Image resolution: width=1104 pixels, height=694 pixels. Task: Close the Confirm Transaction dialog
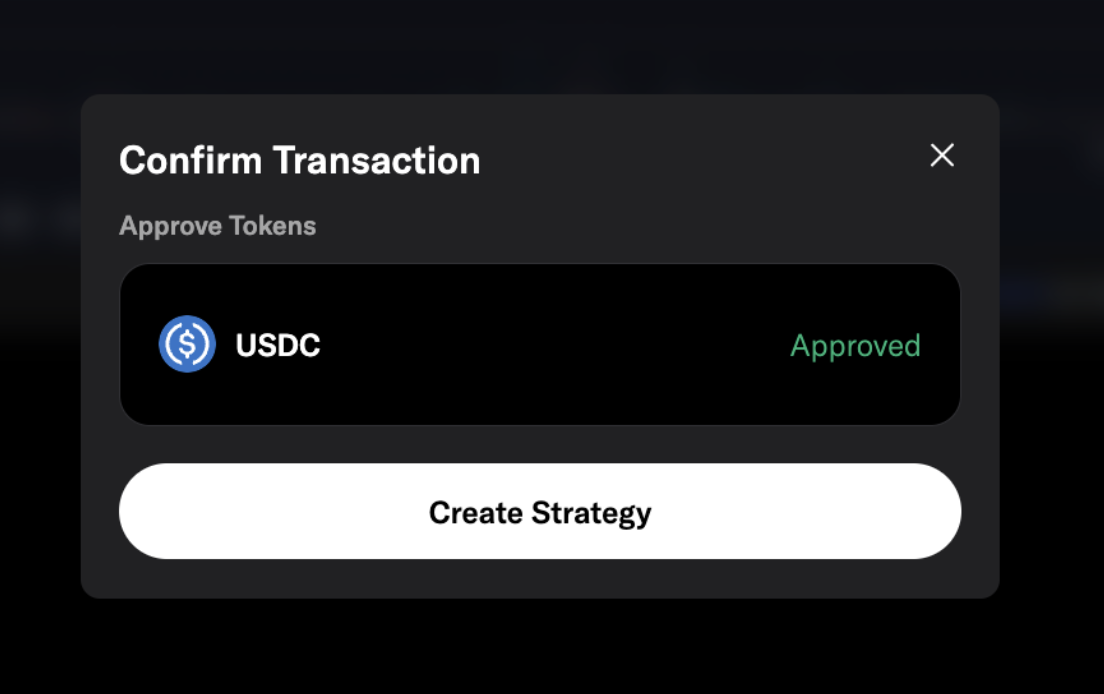(x=942, y=155)
